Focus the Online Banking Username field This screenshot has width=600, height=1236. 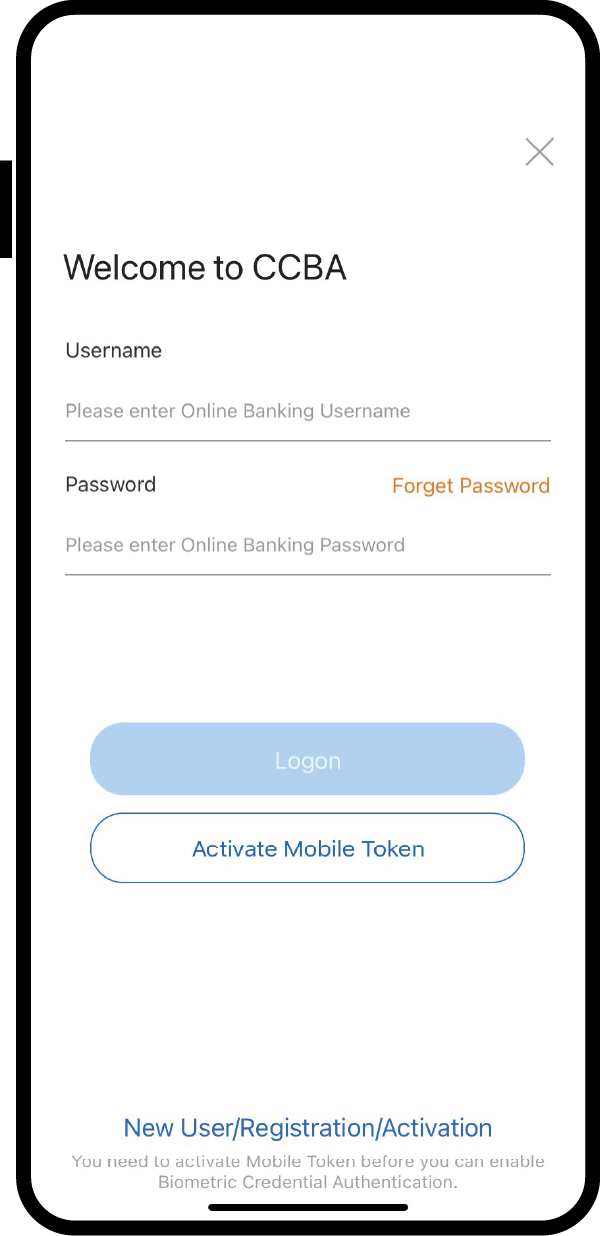tap(307, 411)
